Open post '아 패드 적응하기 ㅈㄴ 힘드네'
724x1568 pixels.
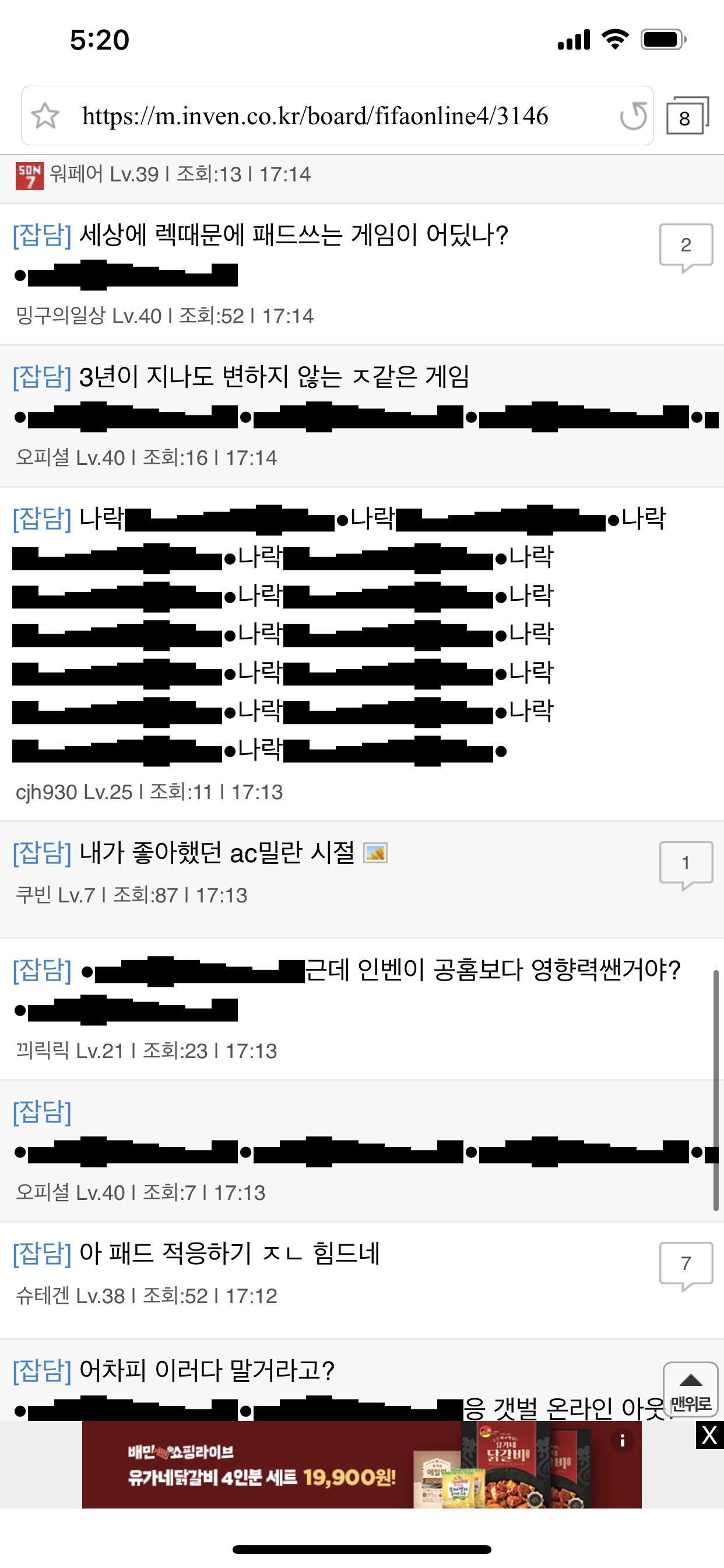(x=229, y=1254)
